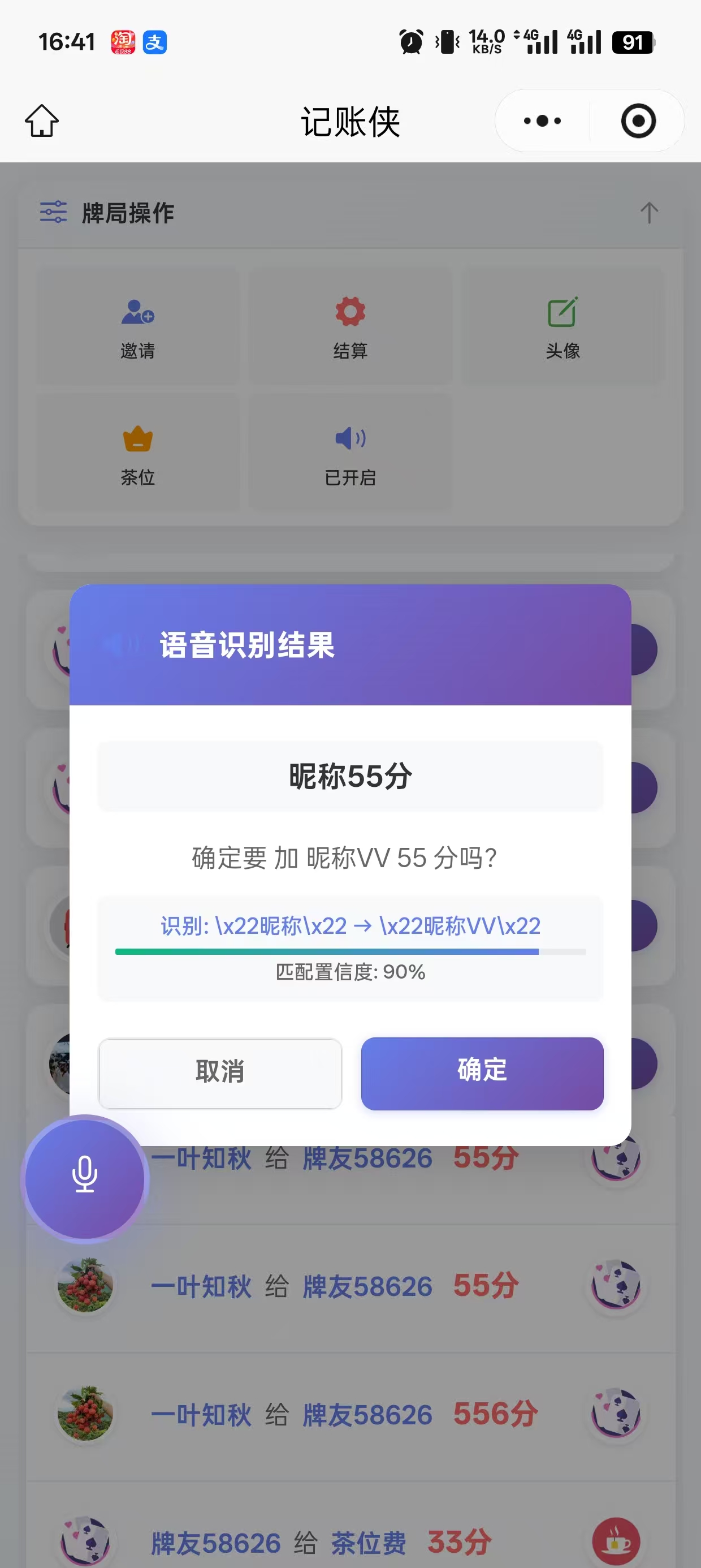Screen dimensions: 701x1568
Task: Click the 茶位费 entry text
Action: click(x=370, y=1543)
